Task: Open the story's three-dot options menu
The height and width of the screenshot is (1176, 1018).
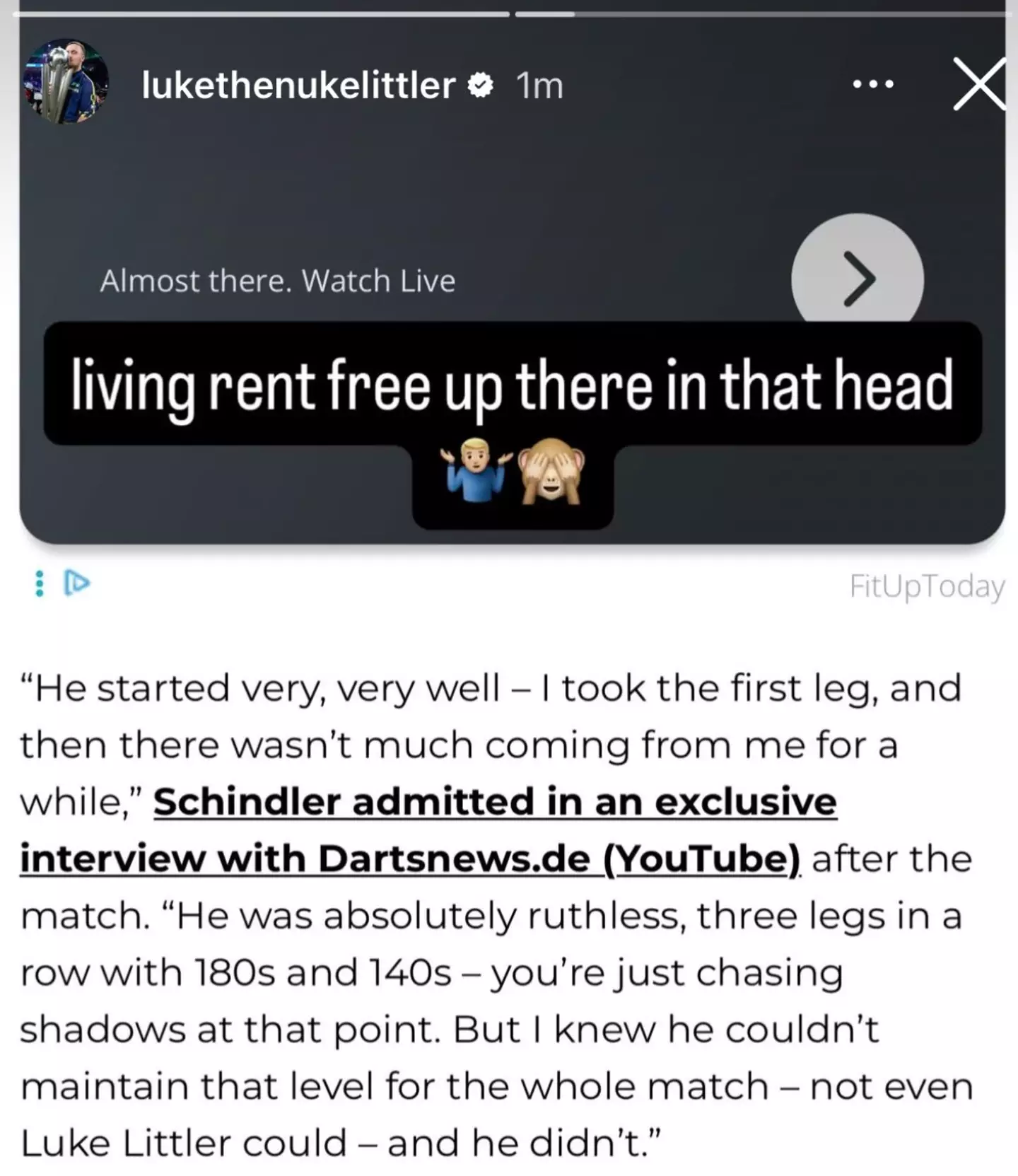Action: (x=873, y=85)
